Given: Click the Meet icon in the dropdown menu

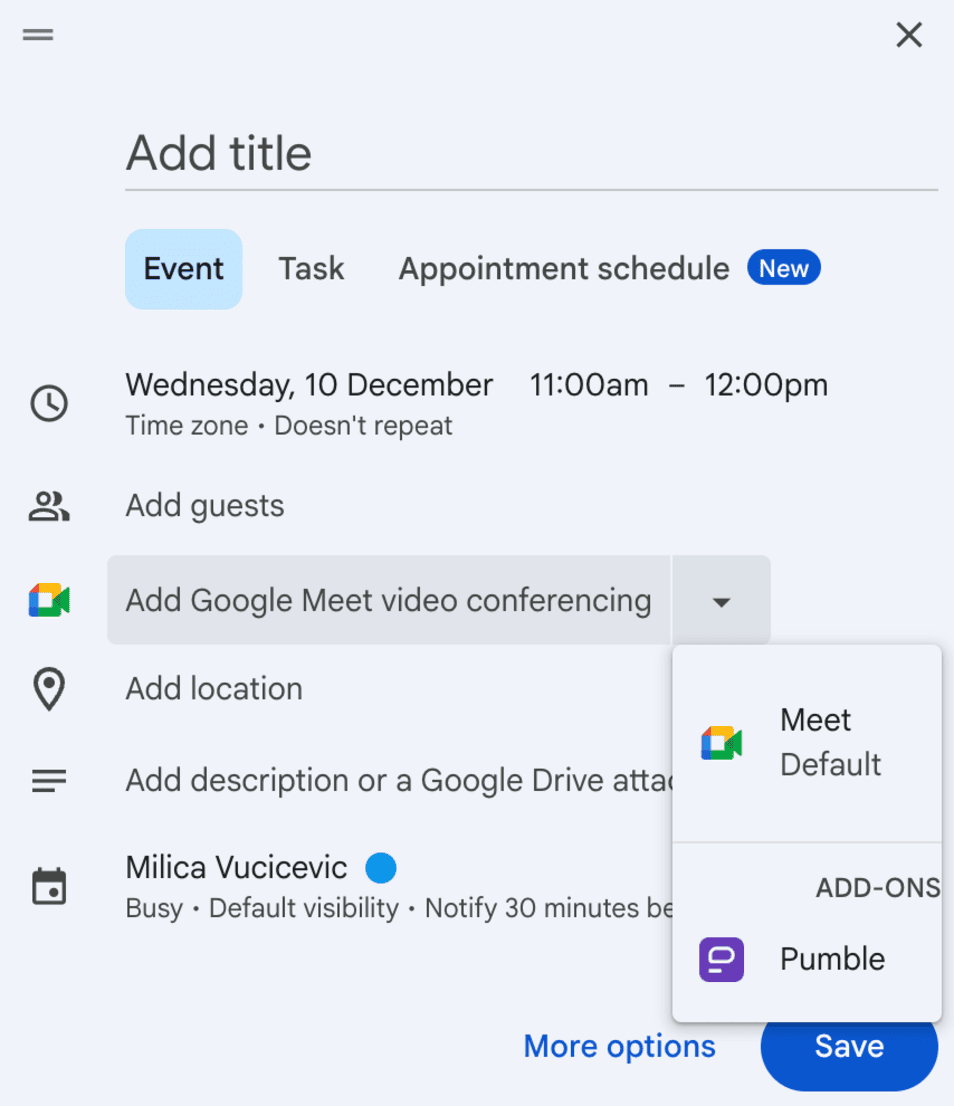Looking at the screenshot, I should click(x=722, y=741).
